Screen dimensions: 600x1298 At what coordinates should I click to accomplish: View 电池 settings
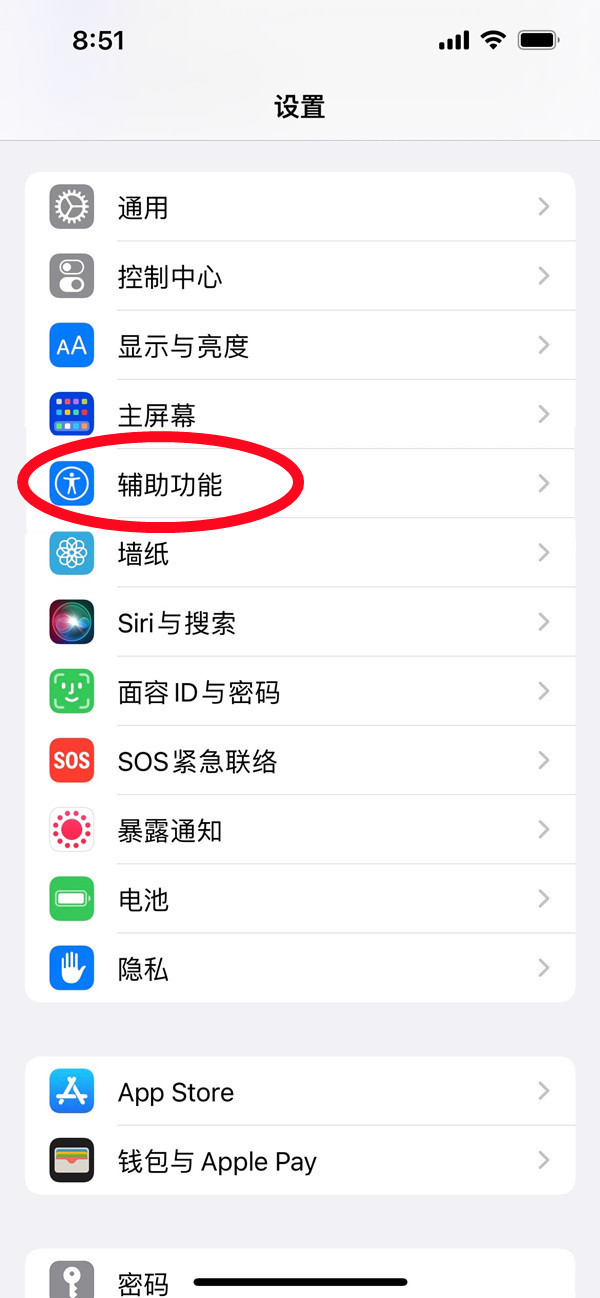(x=300, y=899)
